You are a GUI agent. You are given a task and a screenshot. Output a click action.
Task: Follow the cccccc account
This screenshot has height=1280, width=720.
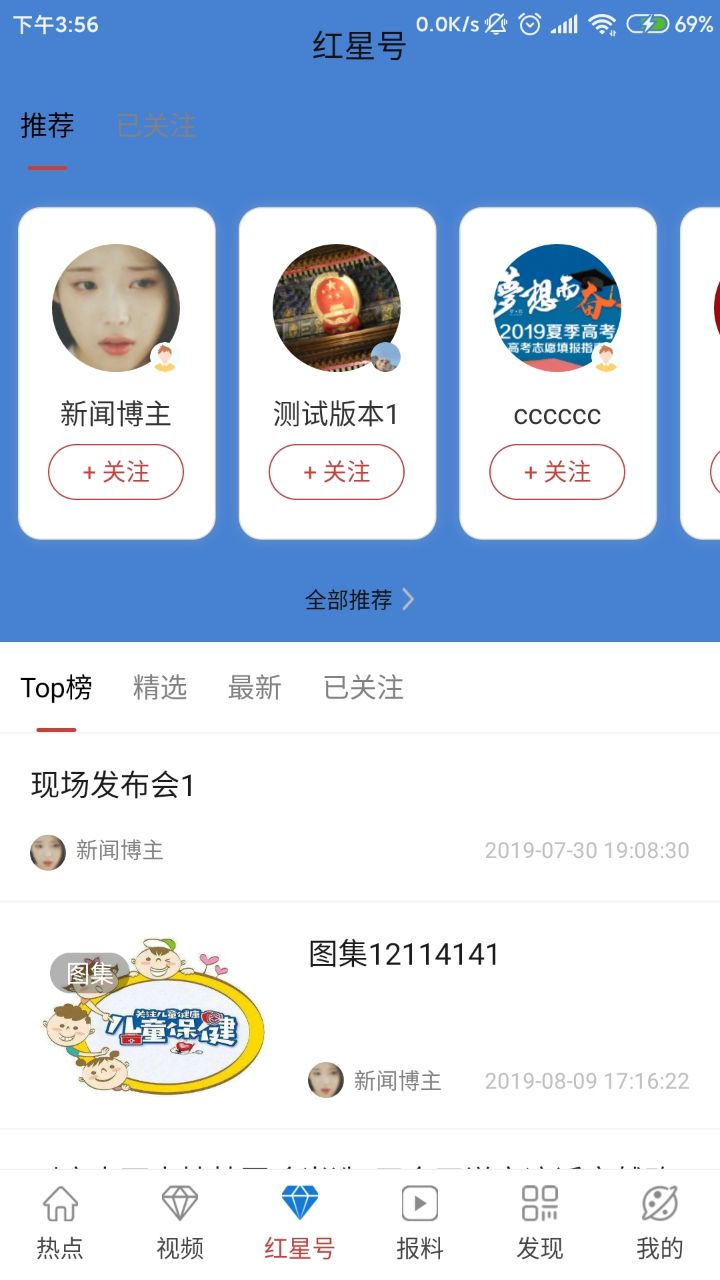(x=557, y=472)
